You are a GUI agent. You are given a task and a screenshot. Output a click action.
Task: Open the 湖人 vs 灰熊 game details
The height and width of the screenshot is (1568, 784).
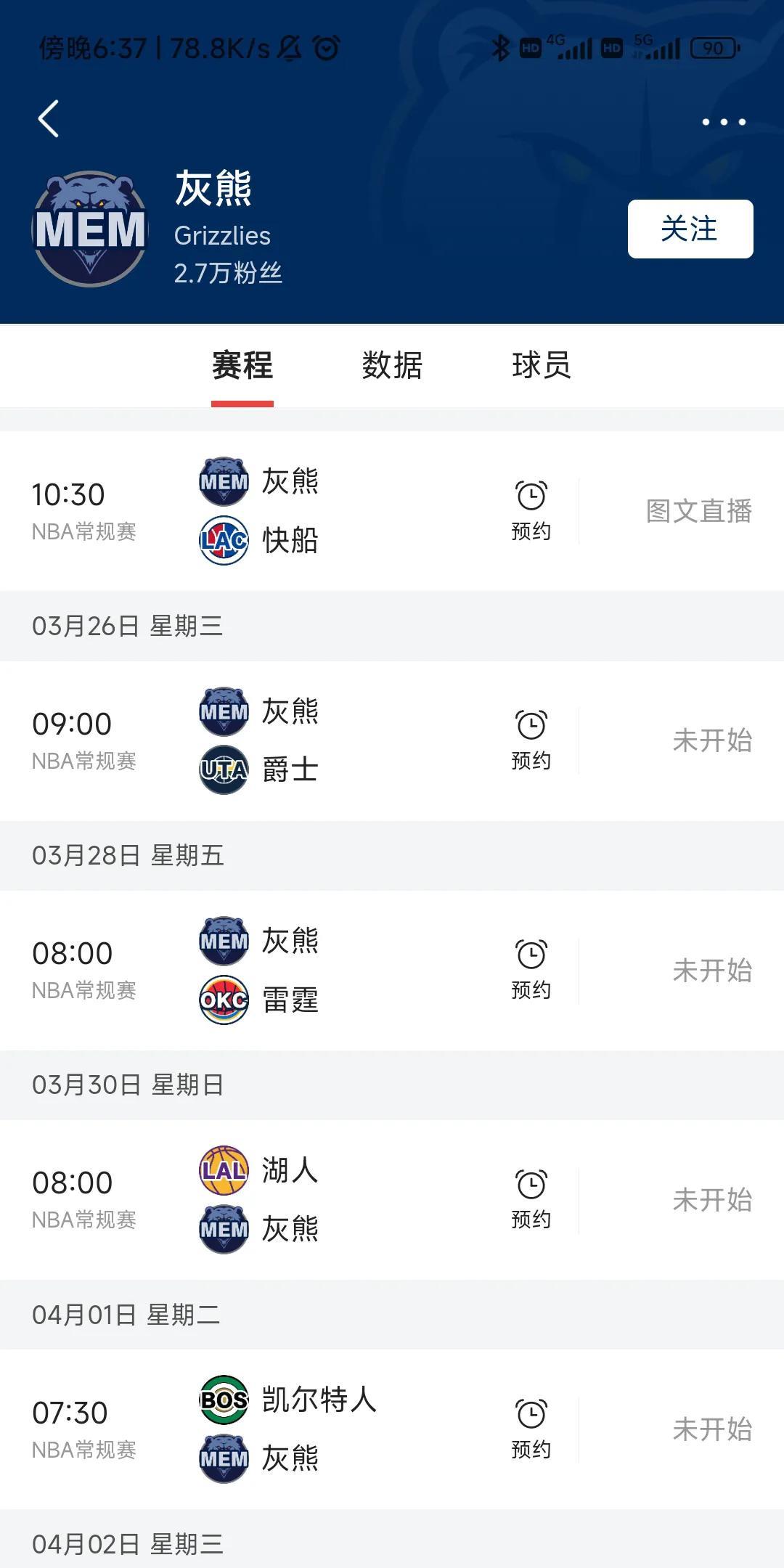click(392, 1200)
